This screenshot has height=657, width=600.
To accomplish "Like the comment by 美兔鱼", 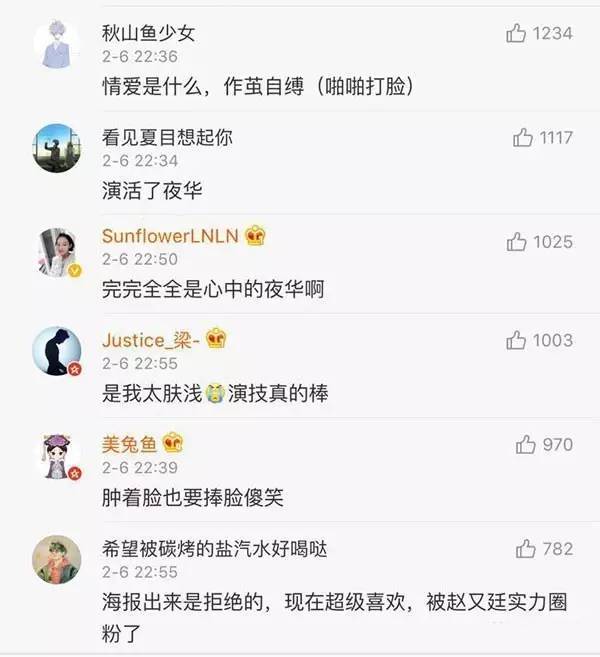I will 525,444.
